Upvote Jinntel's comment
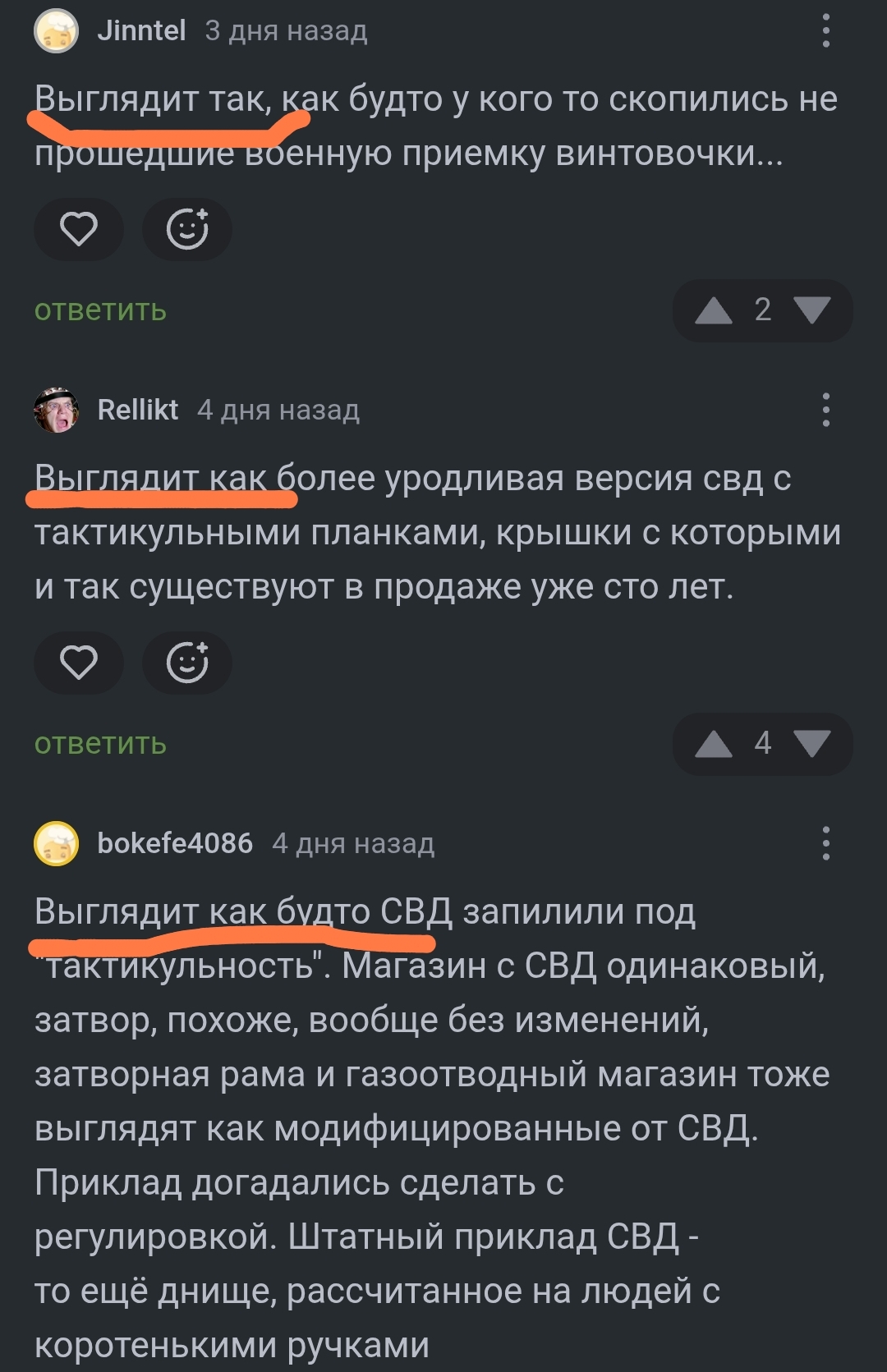 tap(714, 310)
